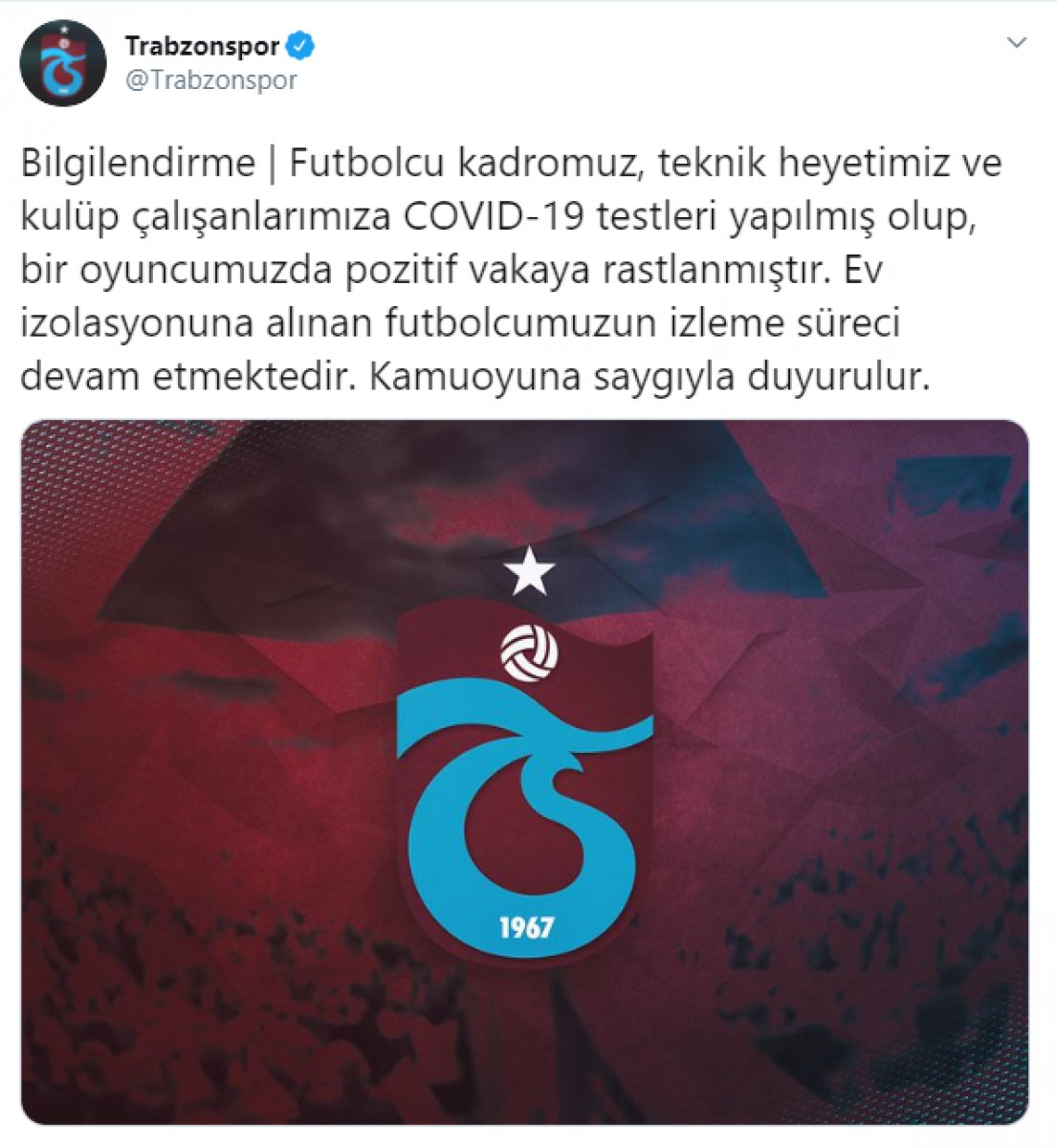Open the tweet options chevron menu
Screen dimensions: 1057x1148
(x=1018, y=43)
